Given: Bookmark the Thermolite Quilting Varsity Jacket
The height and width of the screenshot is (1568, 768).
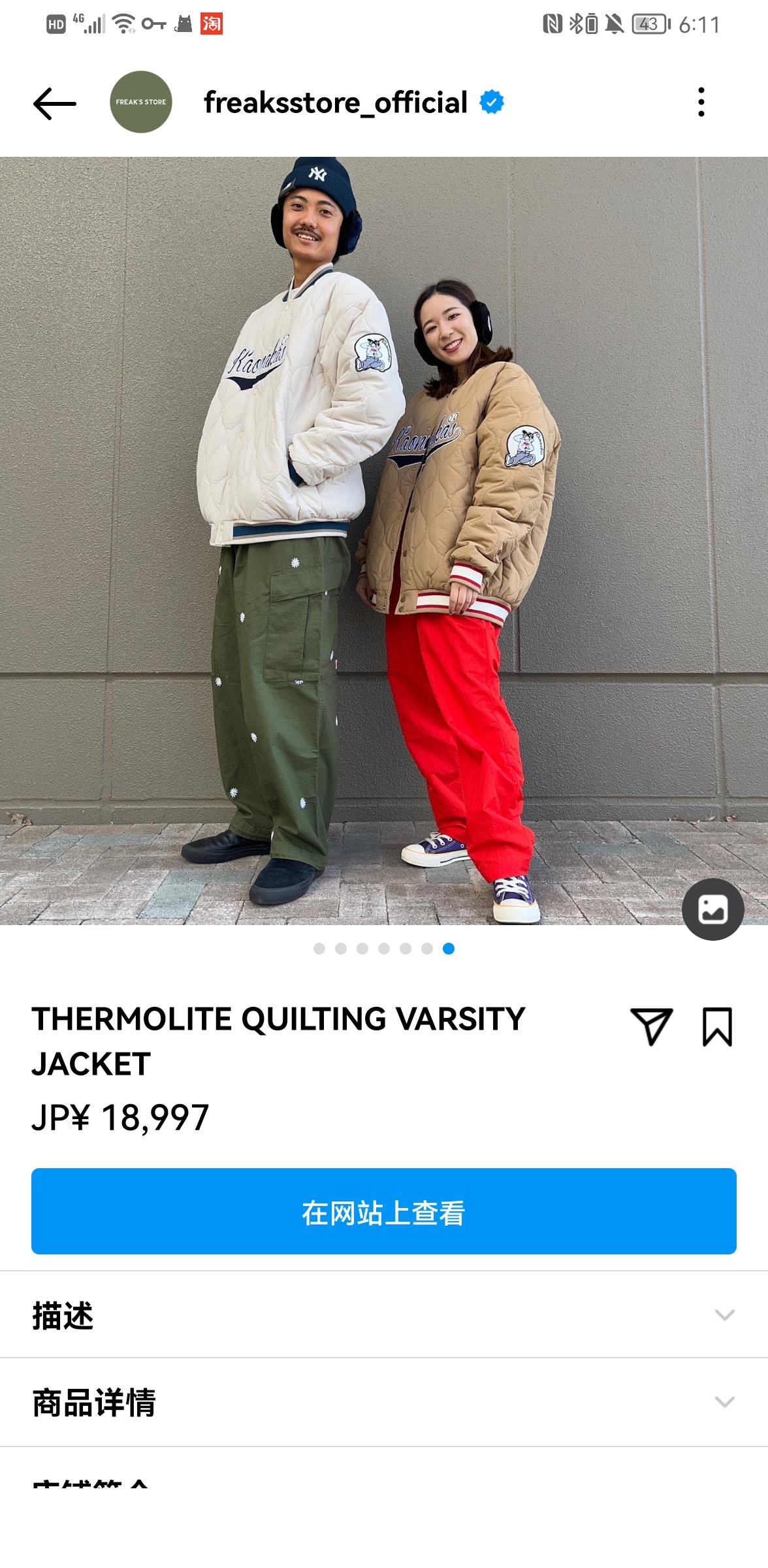Looking at the screenshot, I should click(x=717, y=1026).
